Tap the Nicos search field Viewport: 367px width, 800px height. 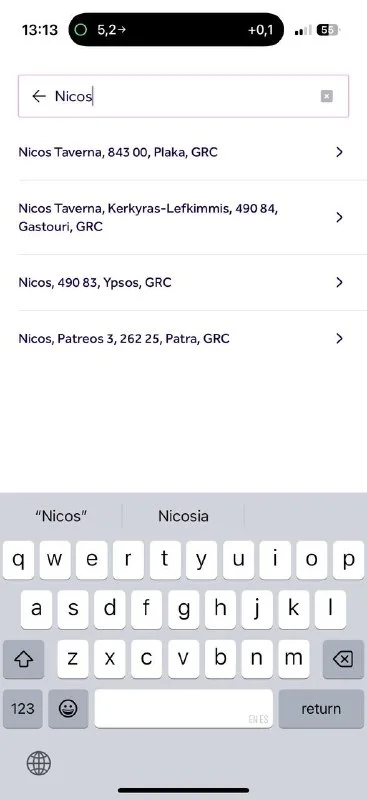[183, 96]
